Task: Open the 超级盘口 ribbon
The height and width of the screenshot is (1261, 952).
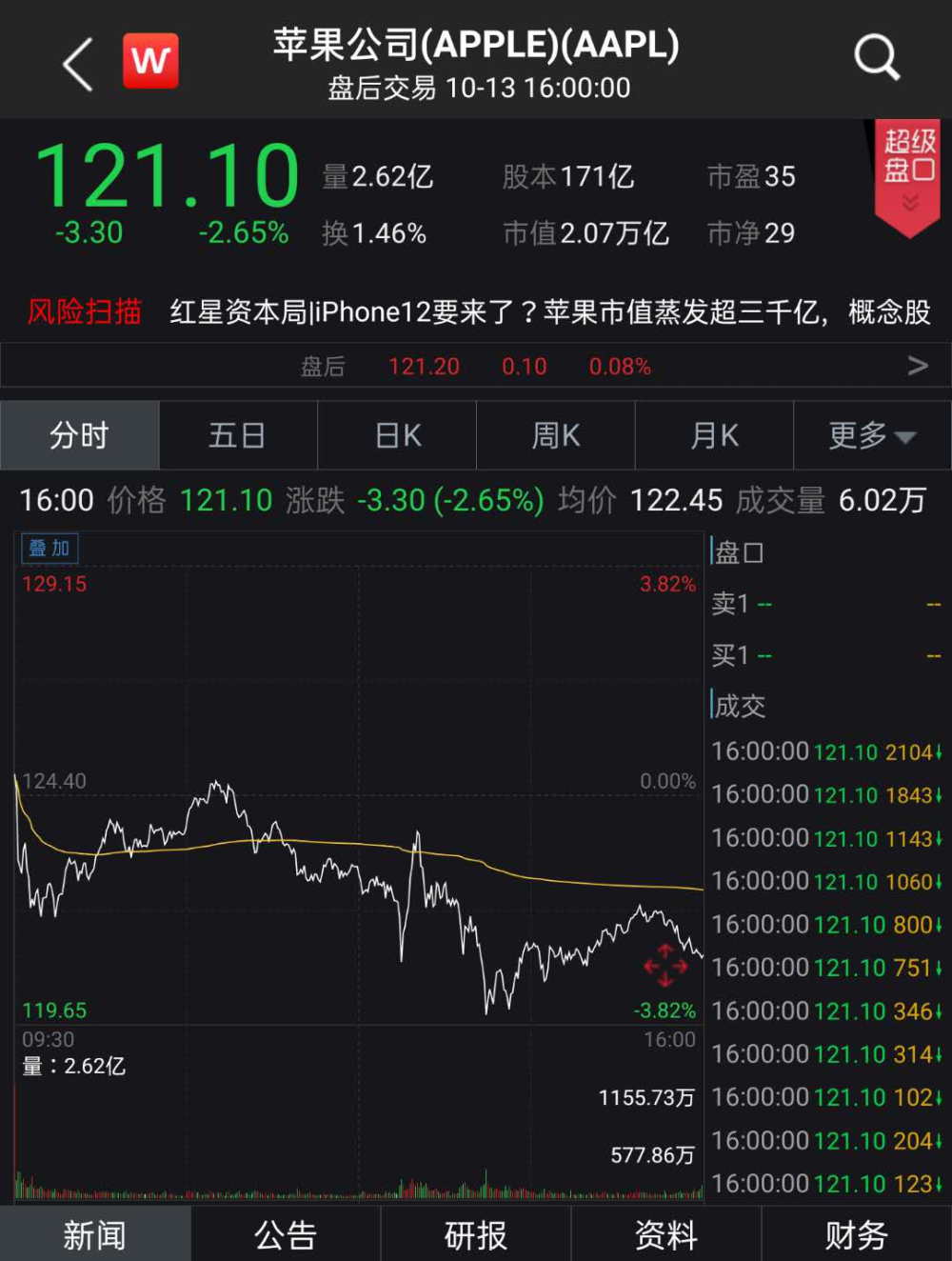Action: click(x=908, y=171)
